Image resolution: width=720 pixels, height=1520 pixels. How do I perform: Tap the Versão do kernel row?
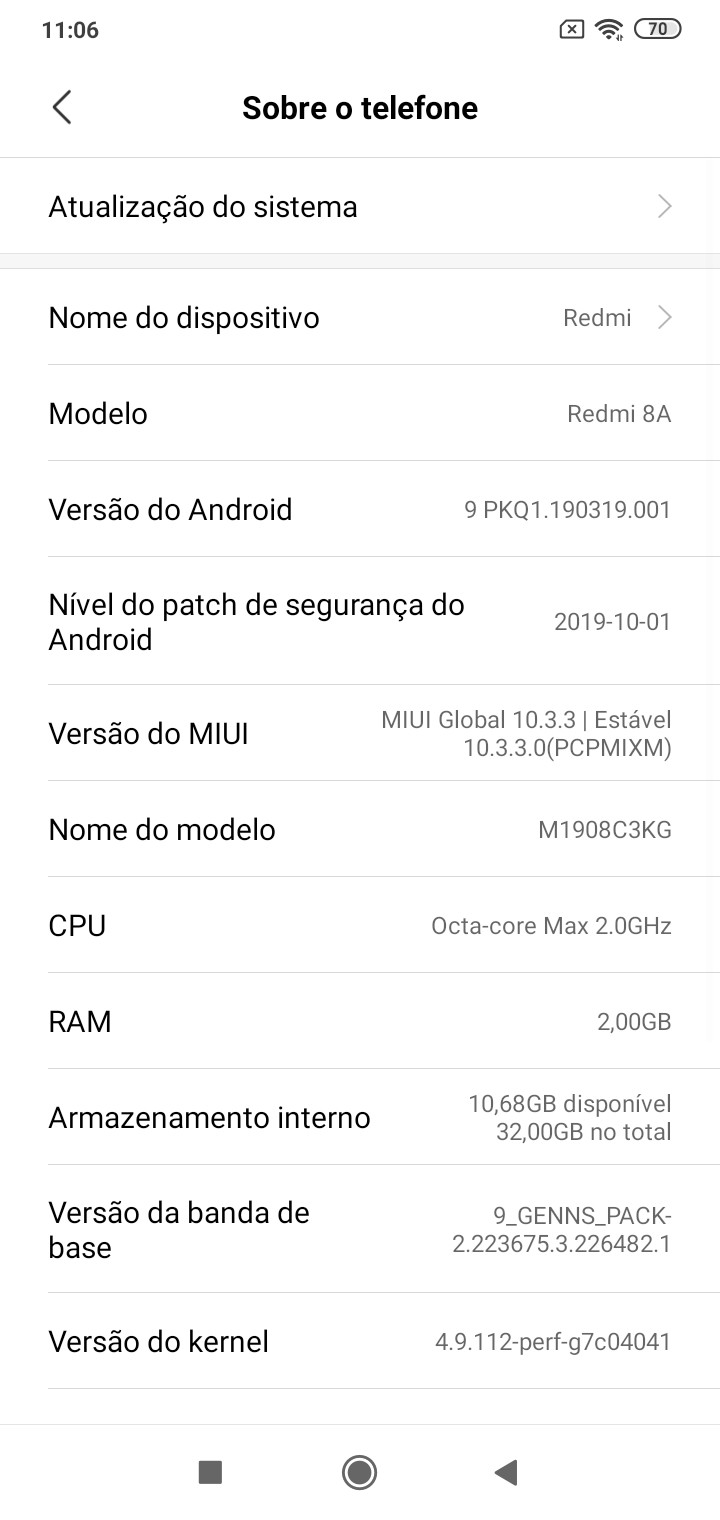(360, 1341)
